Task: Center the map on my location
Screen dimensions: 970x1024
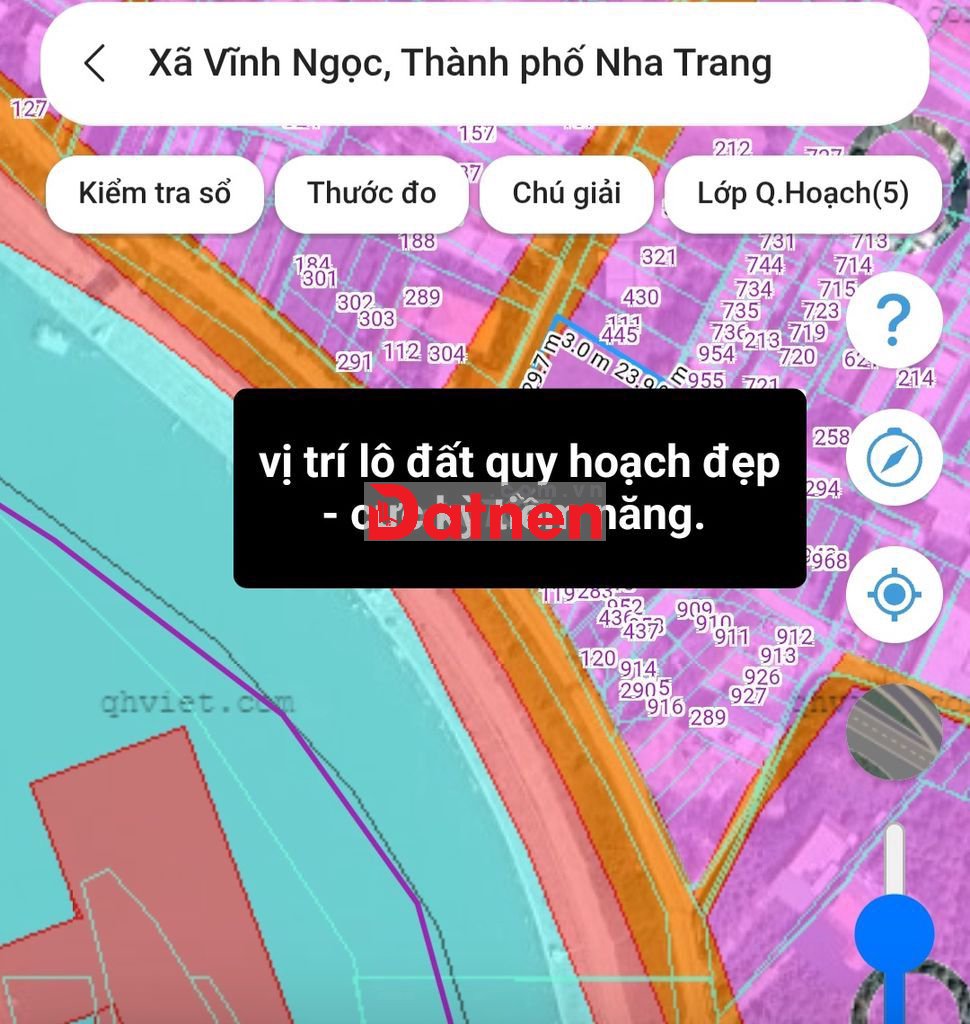Action: tap(893, 595)
